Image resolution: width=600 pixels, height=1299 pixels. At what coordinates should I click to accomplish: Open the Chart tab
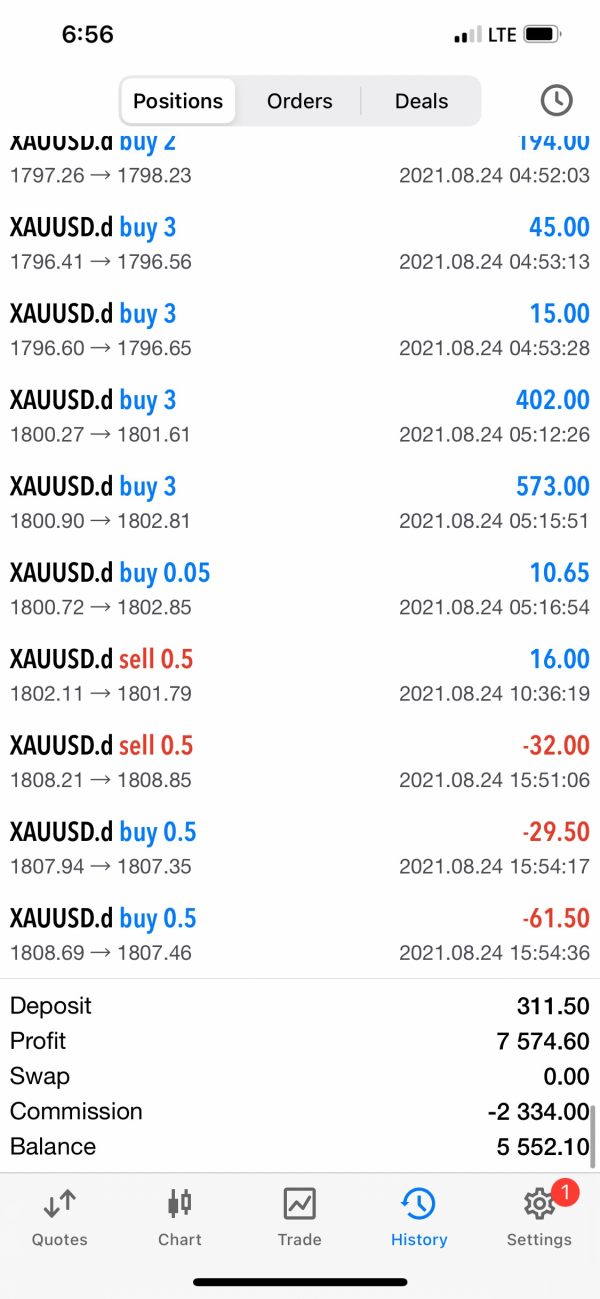click(x=180, y=1217)
